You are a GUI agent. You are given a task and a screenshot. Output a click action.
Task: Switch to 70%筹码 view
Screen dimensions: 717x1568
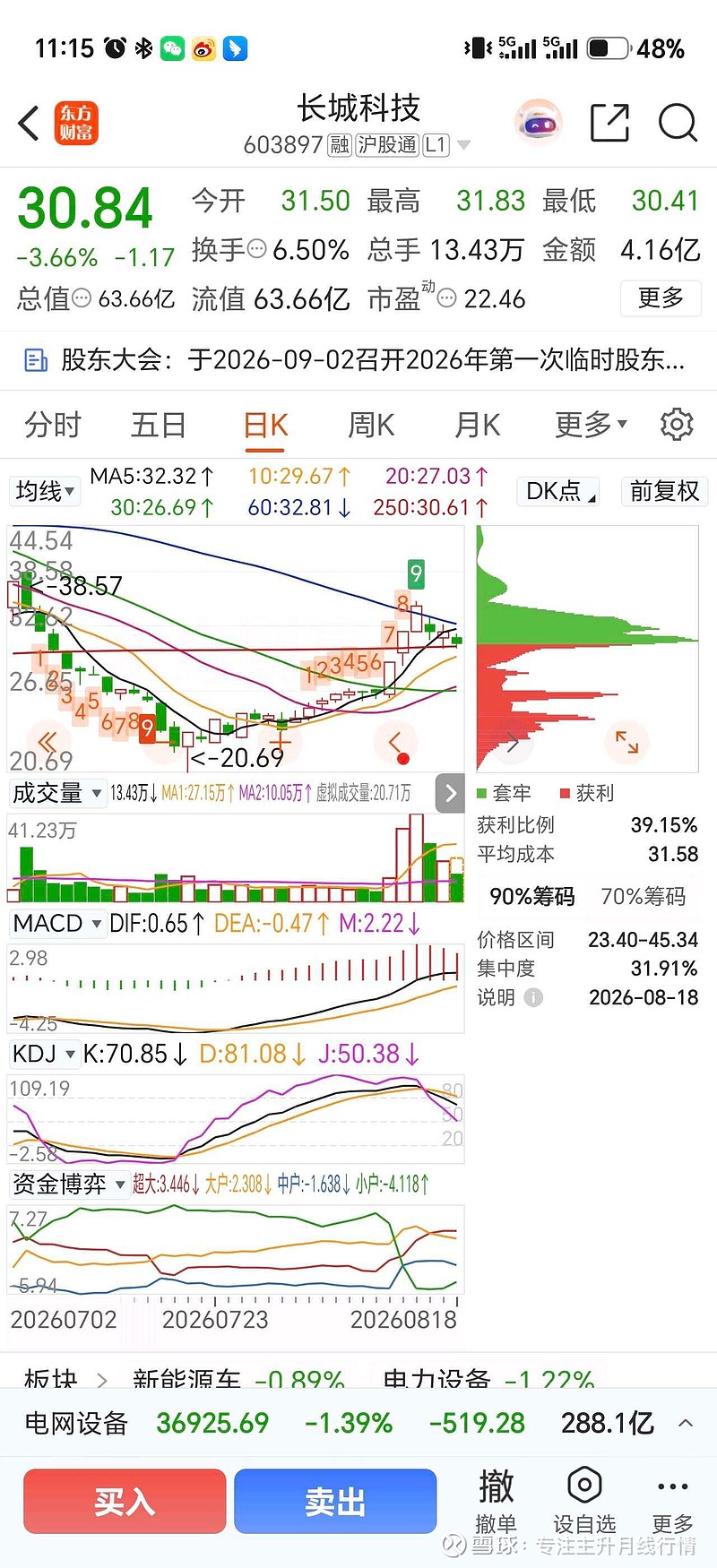643,896
